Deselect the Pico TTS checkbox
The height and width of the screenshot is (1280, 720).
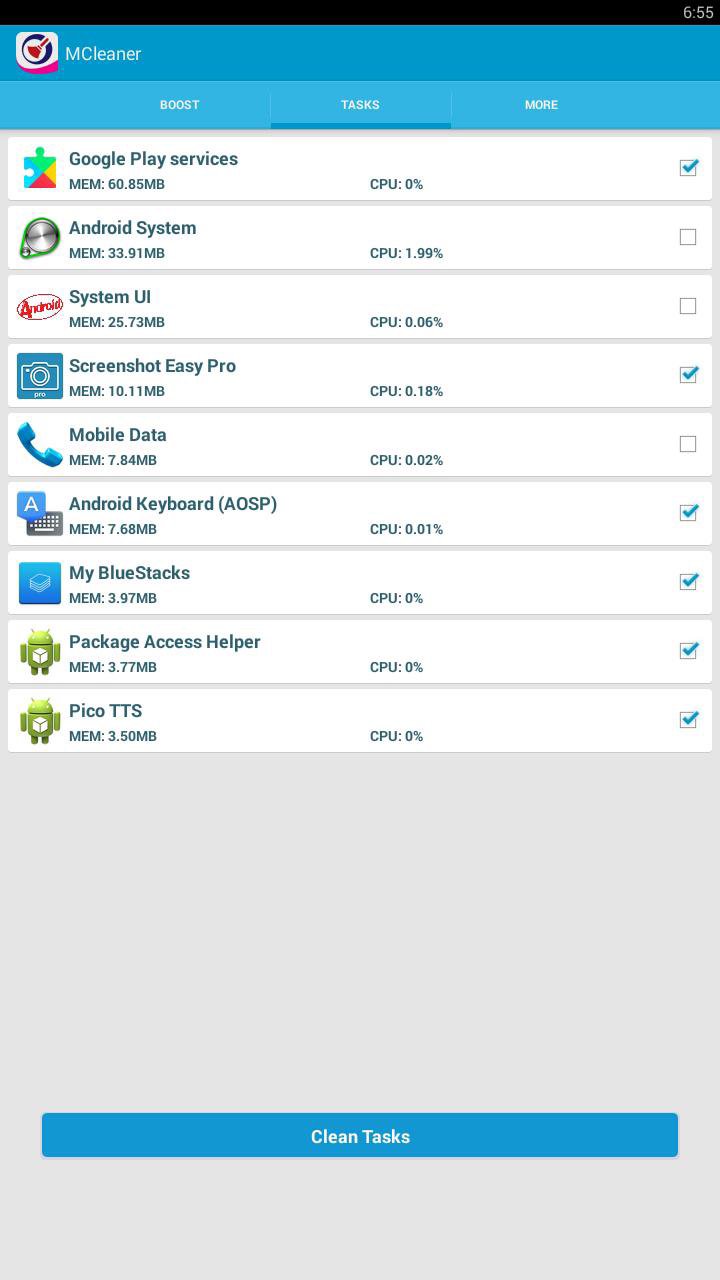pyautogui.click(x=688, y=720)
